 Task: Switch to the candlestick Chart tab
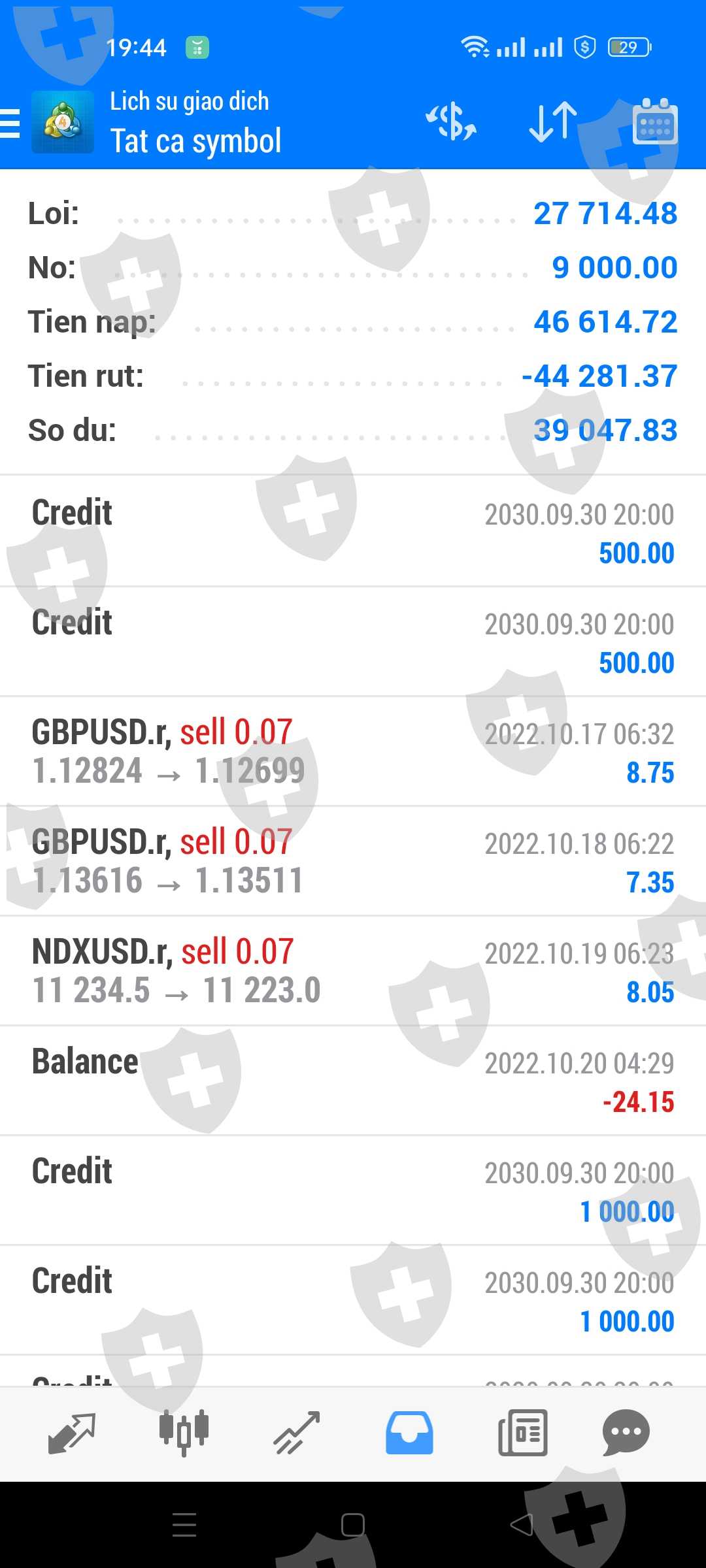184,1433
